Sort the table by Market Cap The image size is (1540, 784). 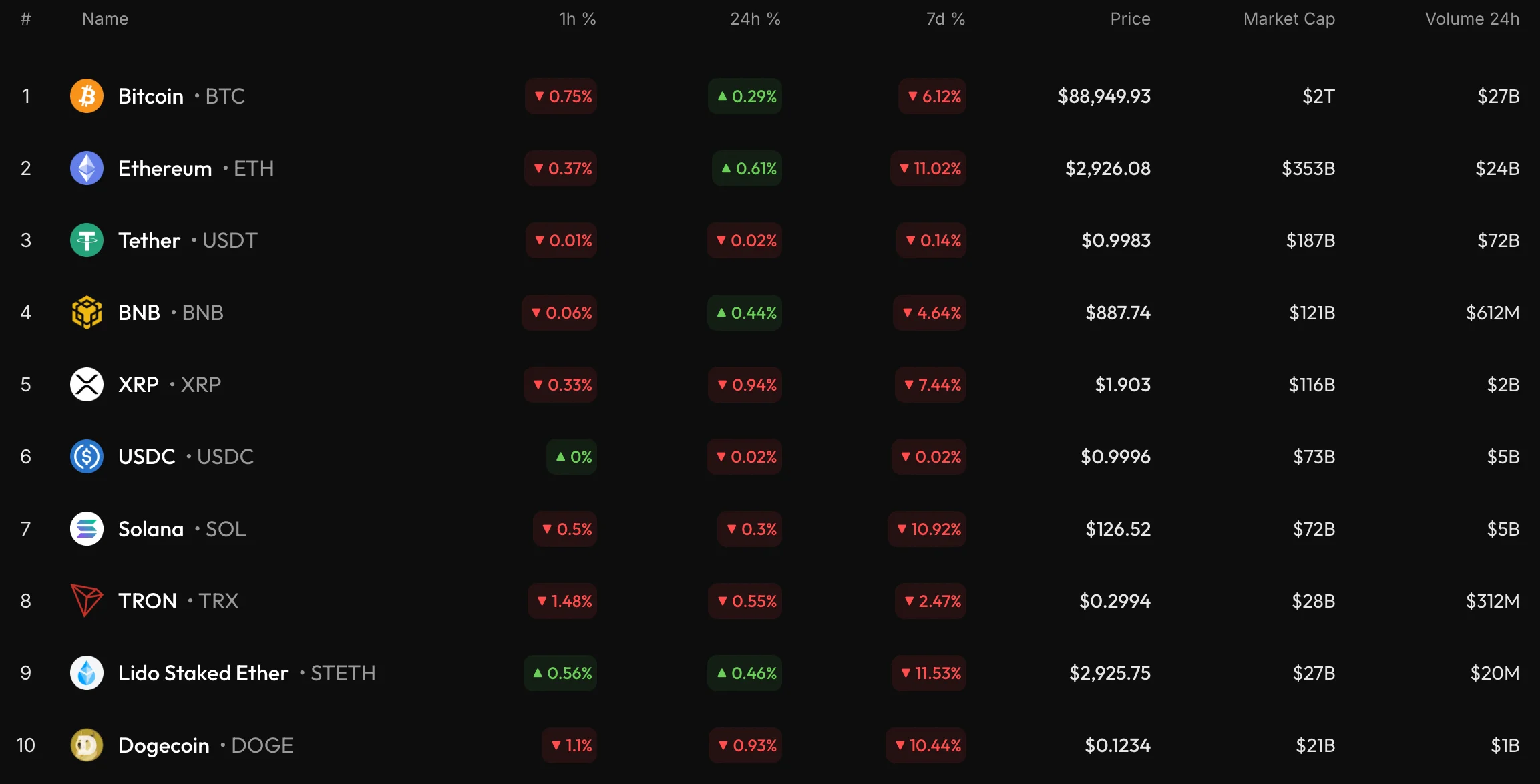pyautogui.click(x=1288, y=19)
